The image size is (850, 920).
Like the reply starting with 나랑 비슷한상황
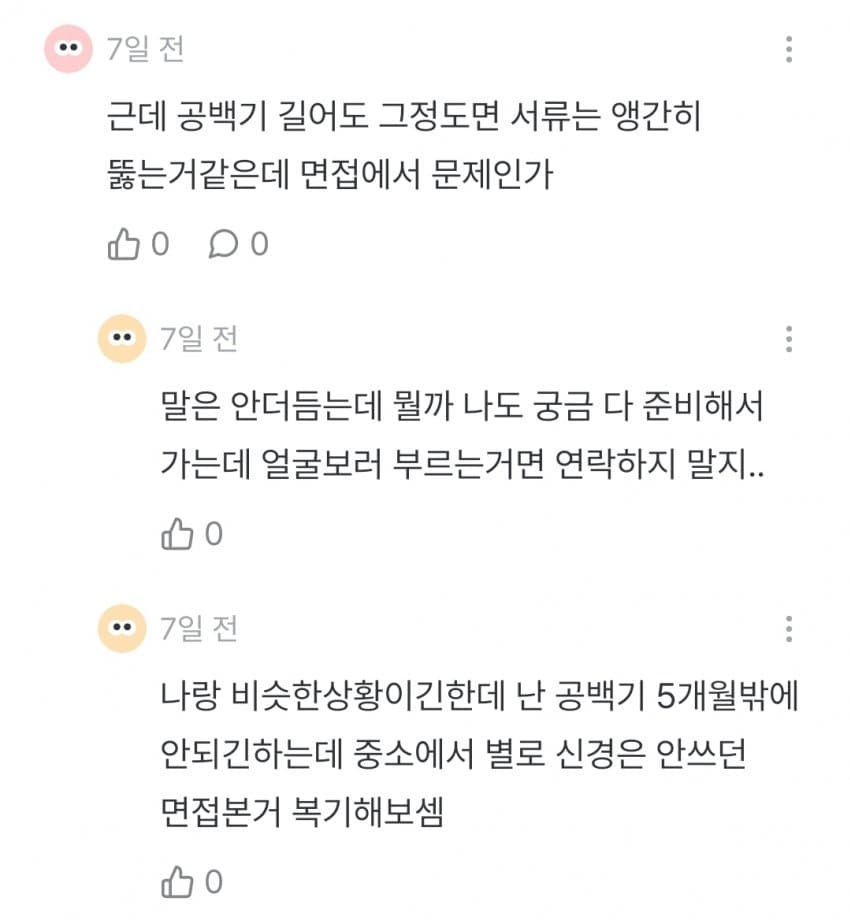click(177, 882)
